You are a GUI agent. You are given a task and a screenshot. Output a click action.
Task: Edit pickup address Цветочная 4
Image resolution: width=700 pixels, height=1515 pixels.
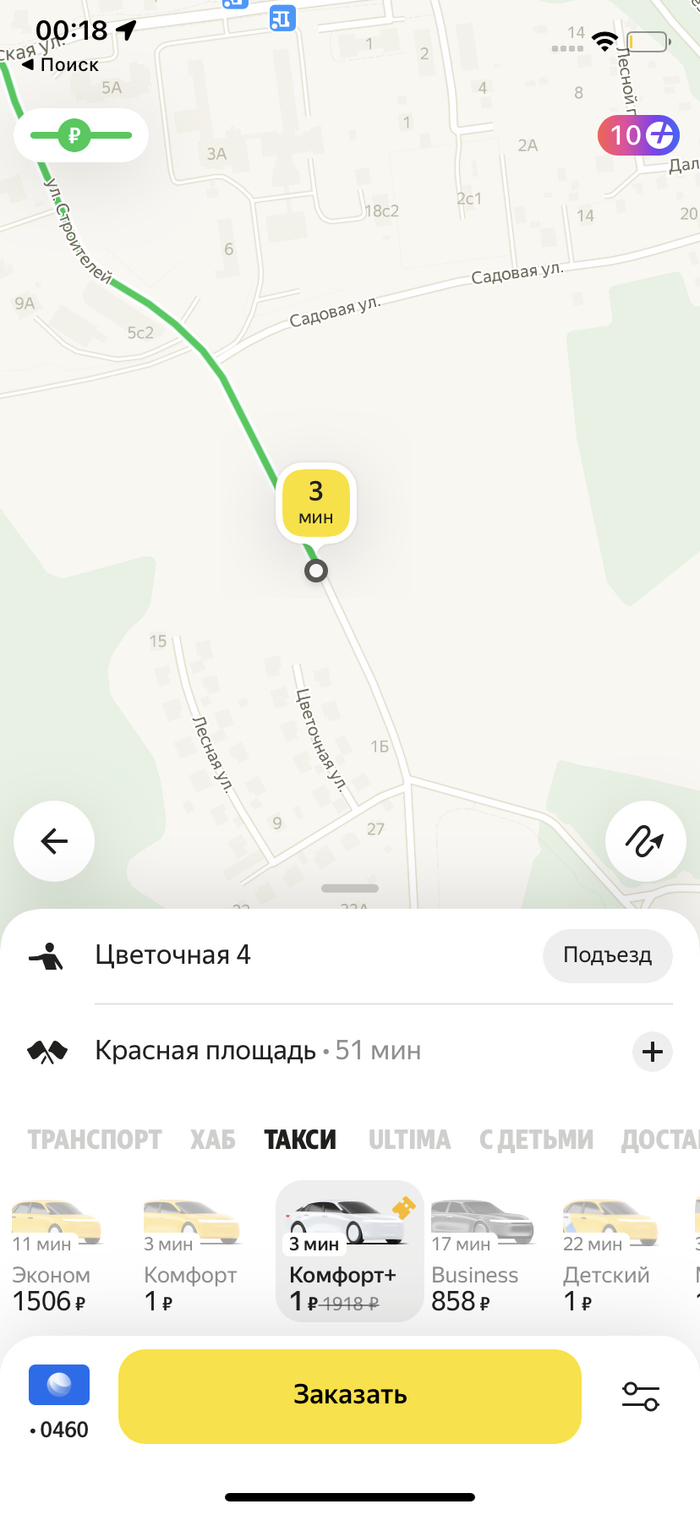(173, 955)
